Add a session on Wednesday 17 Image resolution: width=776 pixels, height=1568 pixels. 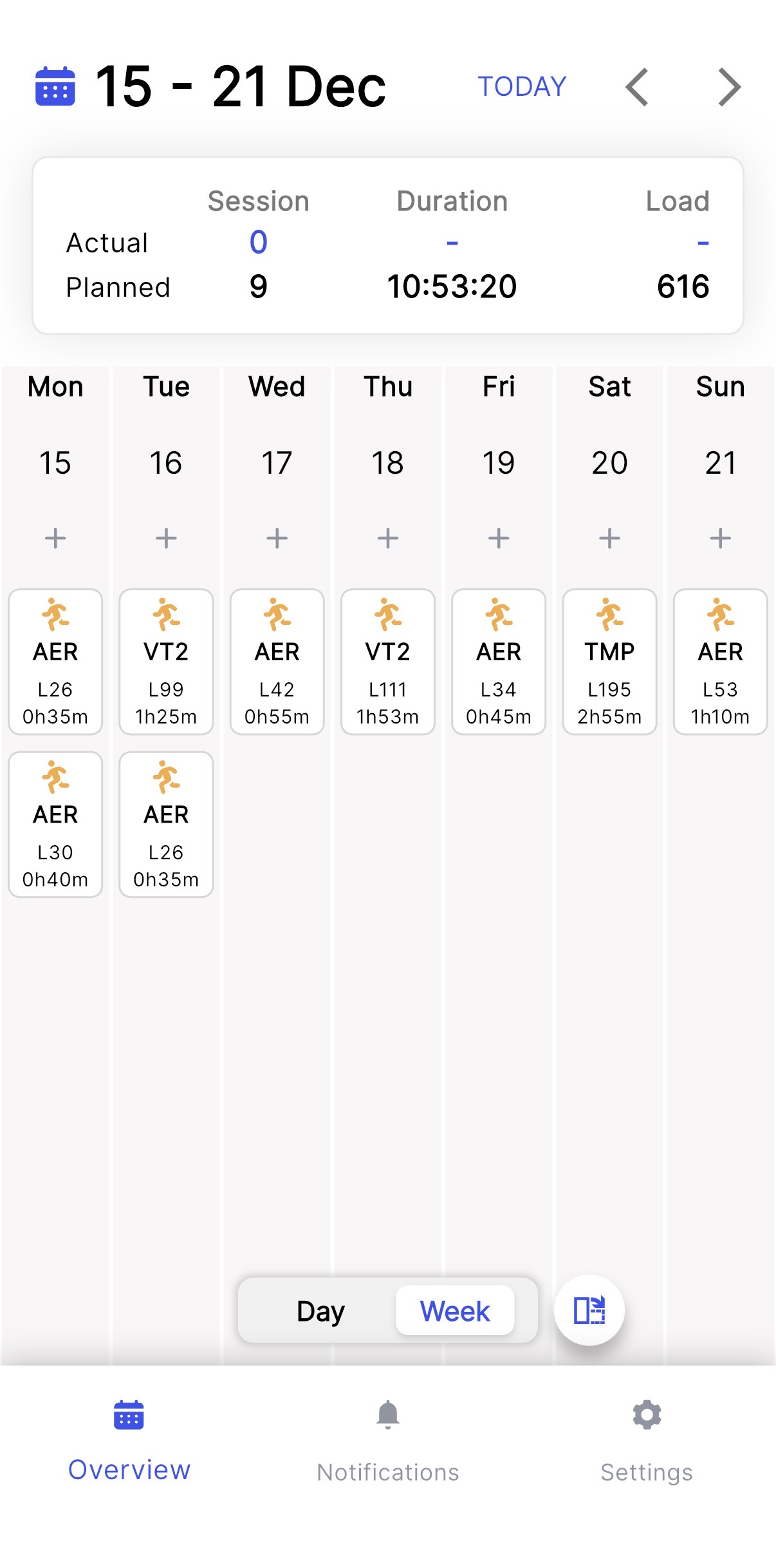[277, 538]
